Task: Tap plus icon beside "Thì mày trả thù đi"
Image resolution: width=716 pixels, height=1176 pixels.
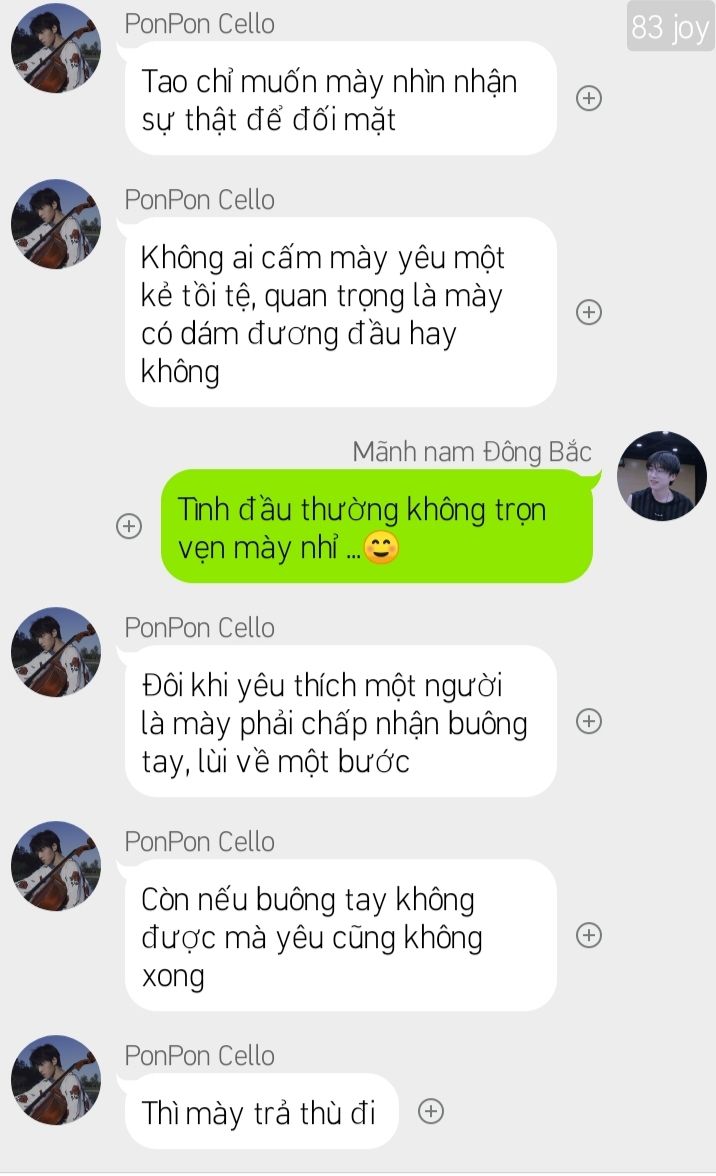Action: click(431, 1111)
